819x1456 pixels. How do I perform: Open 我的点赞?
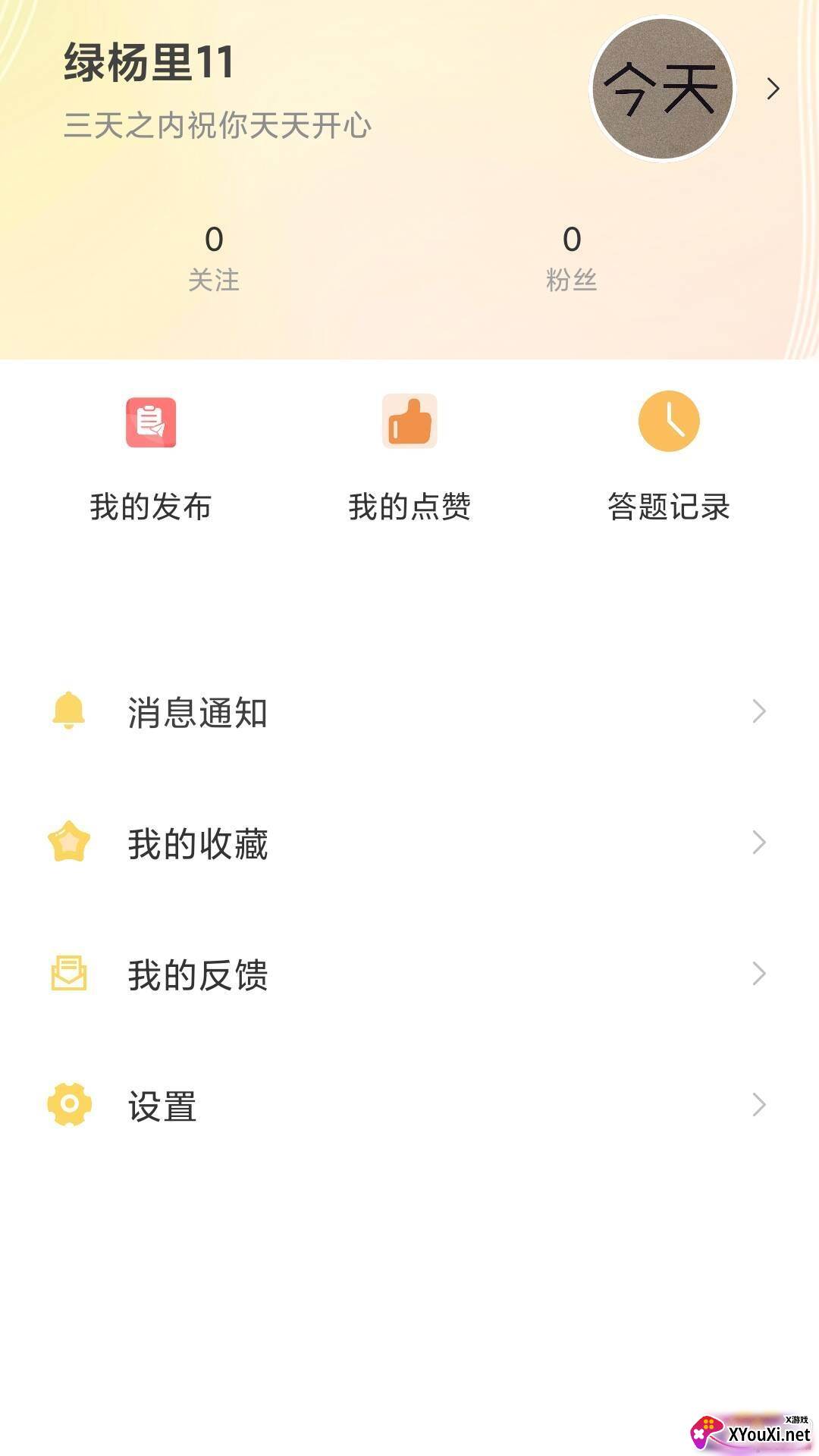click(409, 455)
